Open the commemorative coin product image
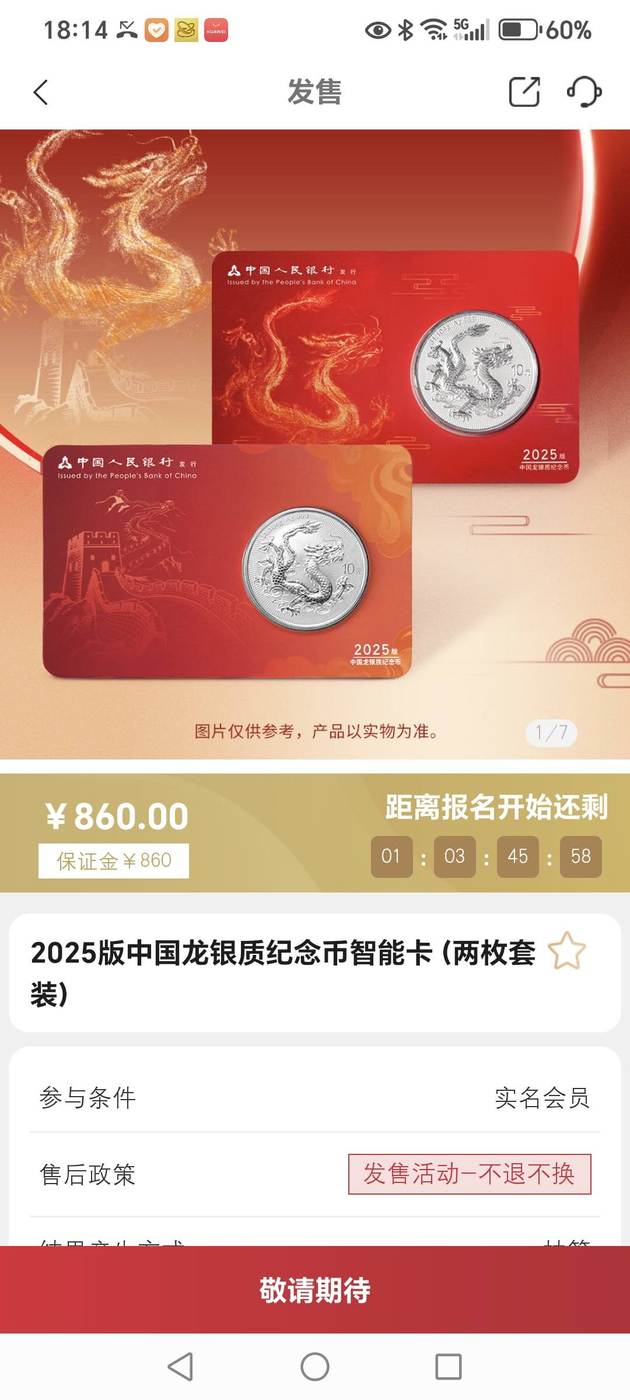Screen dimensions: 630x1400 pyautogui.click(x=315, y=444)
